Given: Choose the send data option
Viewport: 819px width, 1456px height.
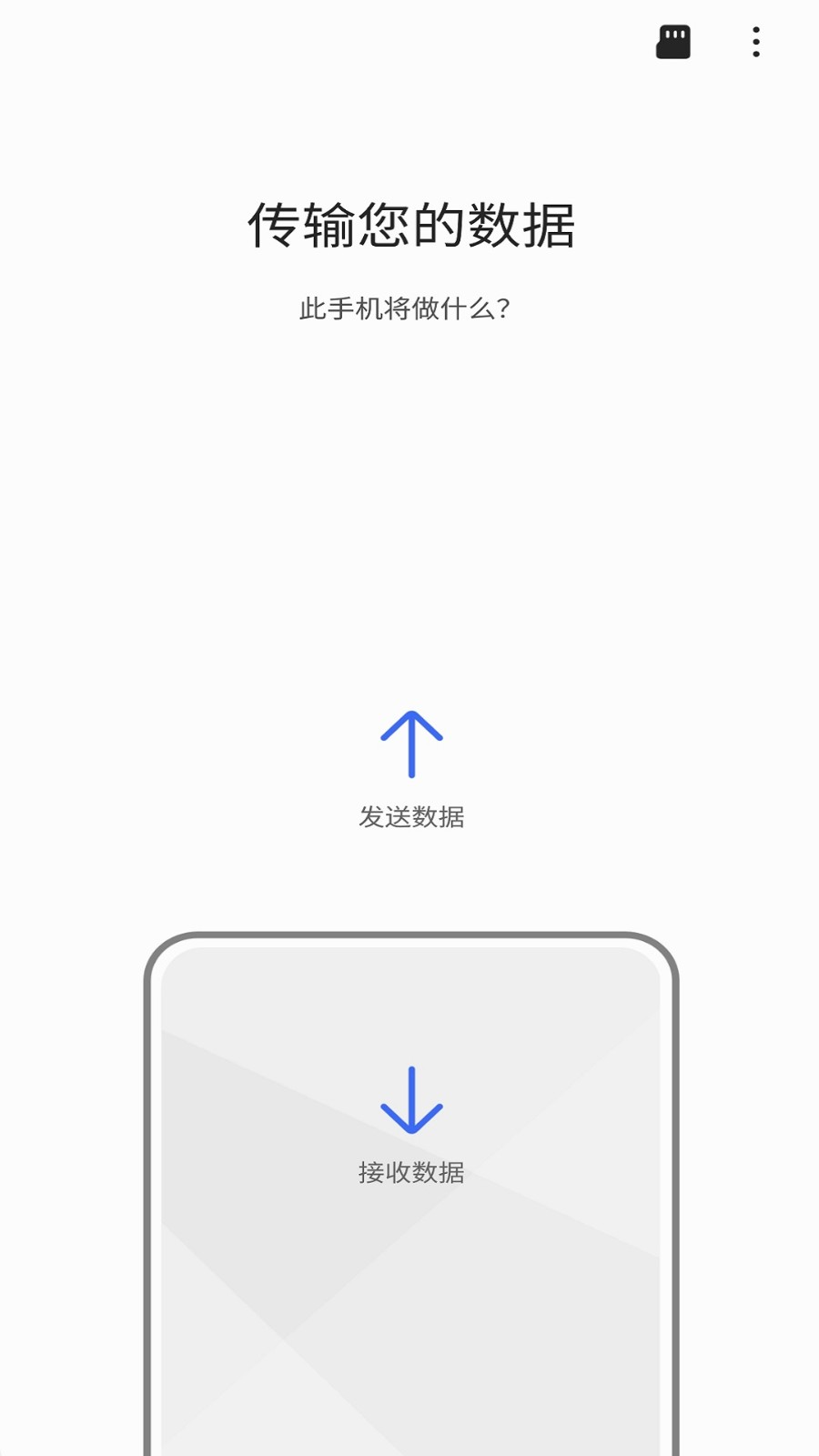Looking at the screenshot, I should click(411, 773).
